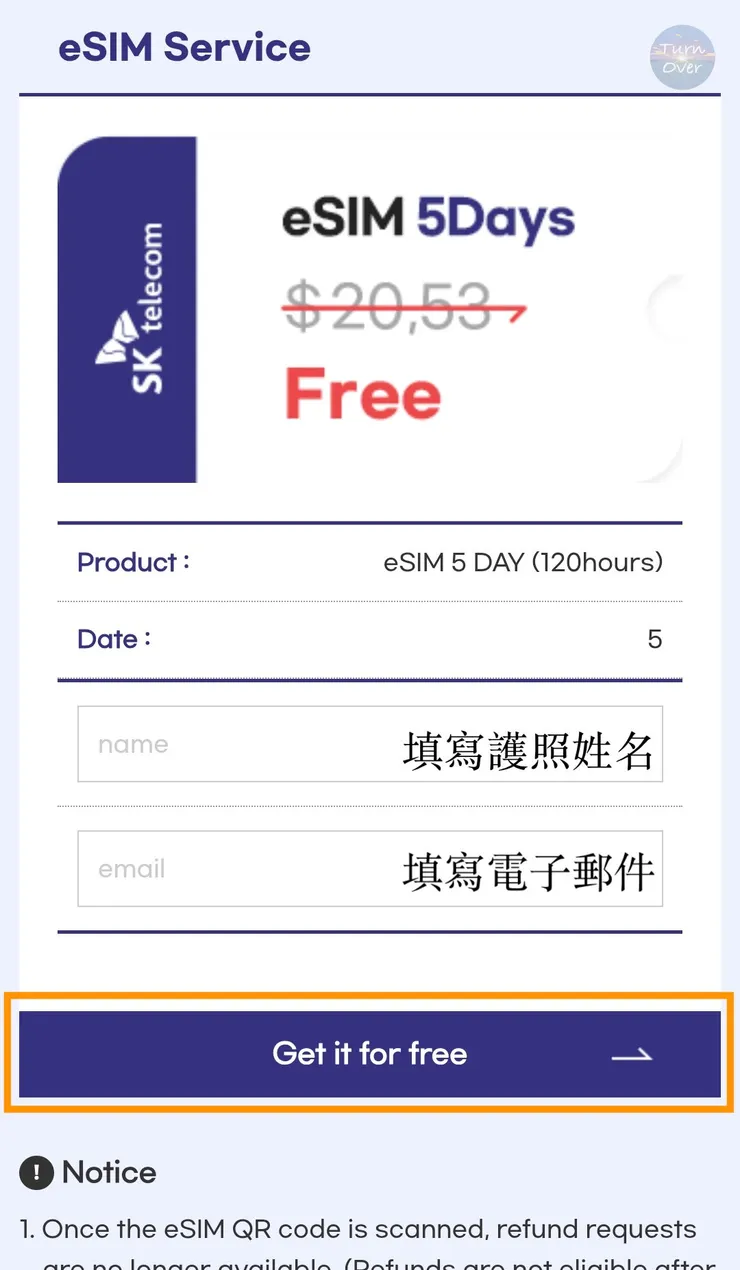Select the eSIM 5 DAY (120hours) product value
This screenshot has height=1270, width=740.
pos(524,562)
